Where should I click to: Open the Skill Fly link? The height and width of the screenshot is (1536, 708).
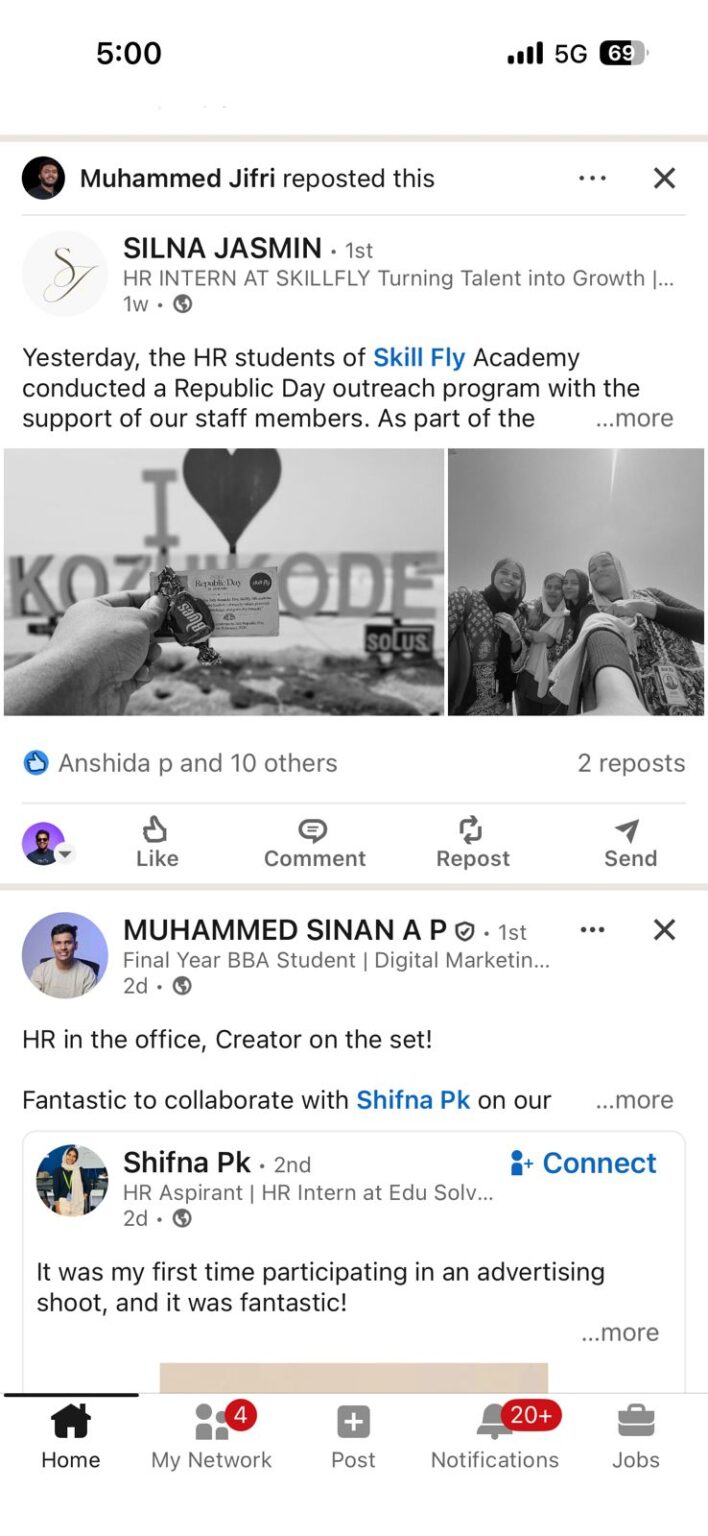419,357
